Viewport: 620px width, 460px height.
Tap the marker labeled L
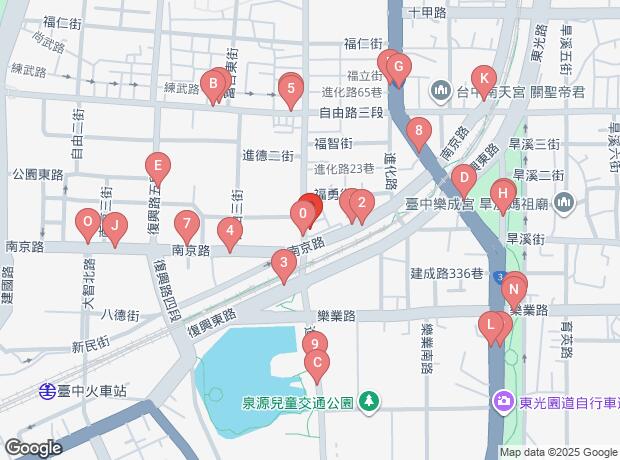pyautogui.click(x=490, y=326)
